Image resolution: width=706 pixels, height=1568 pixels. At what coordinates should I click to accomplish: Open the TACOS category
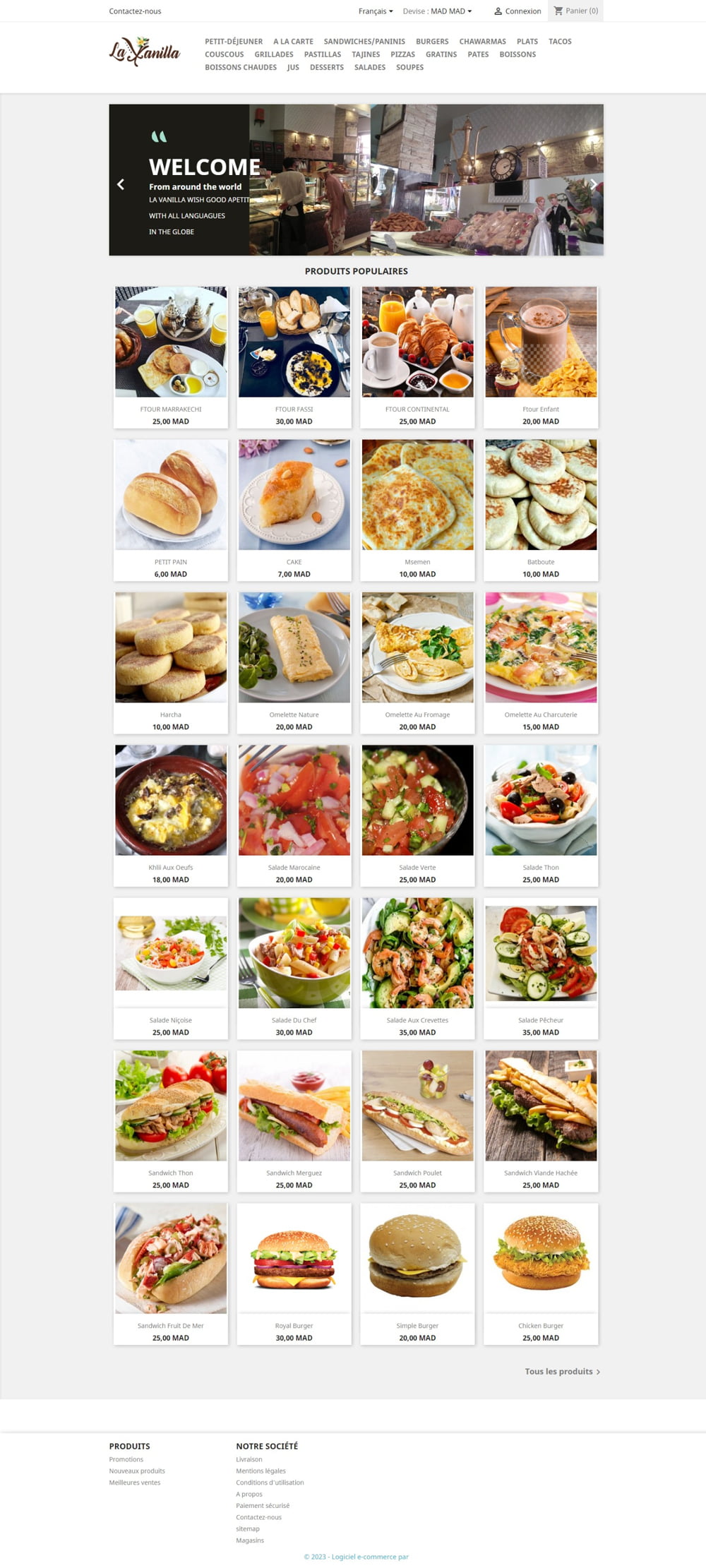560,42
